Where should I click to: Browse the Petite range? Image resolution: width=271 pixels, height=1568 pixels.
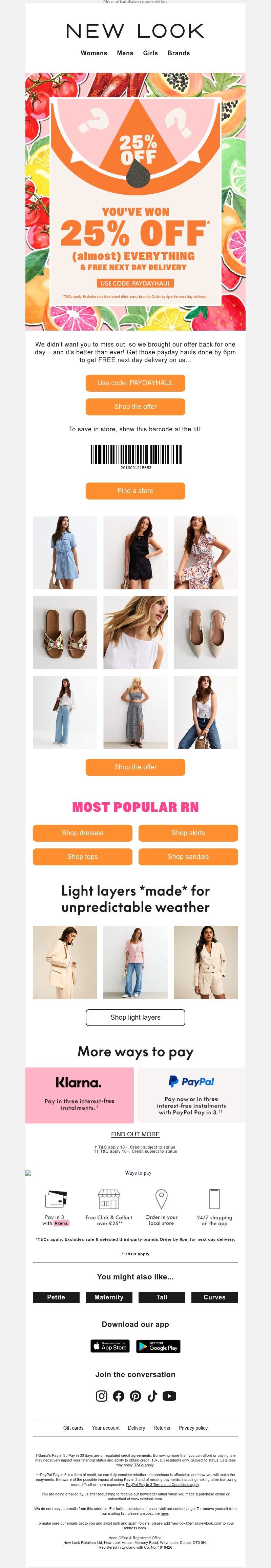[x=56, y=1297]
